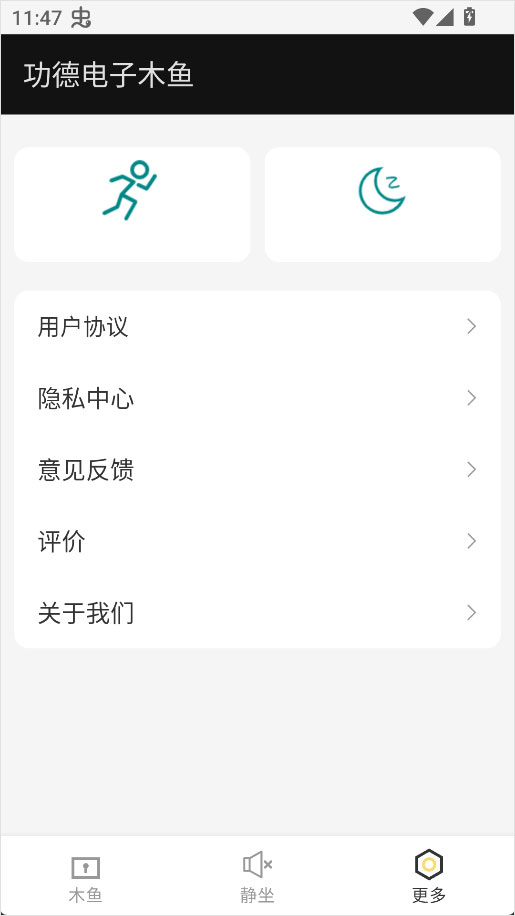Select the 更多 tab
Screen dimensions: 515x916
[x=429, y=876]
